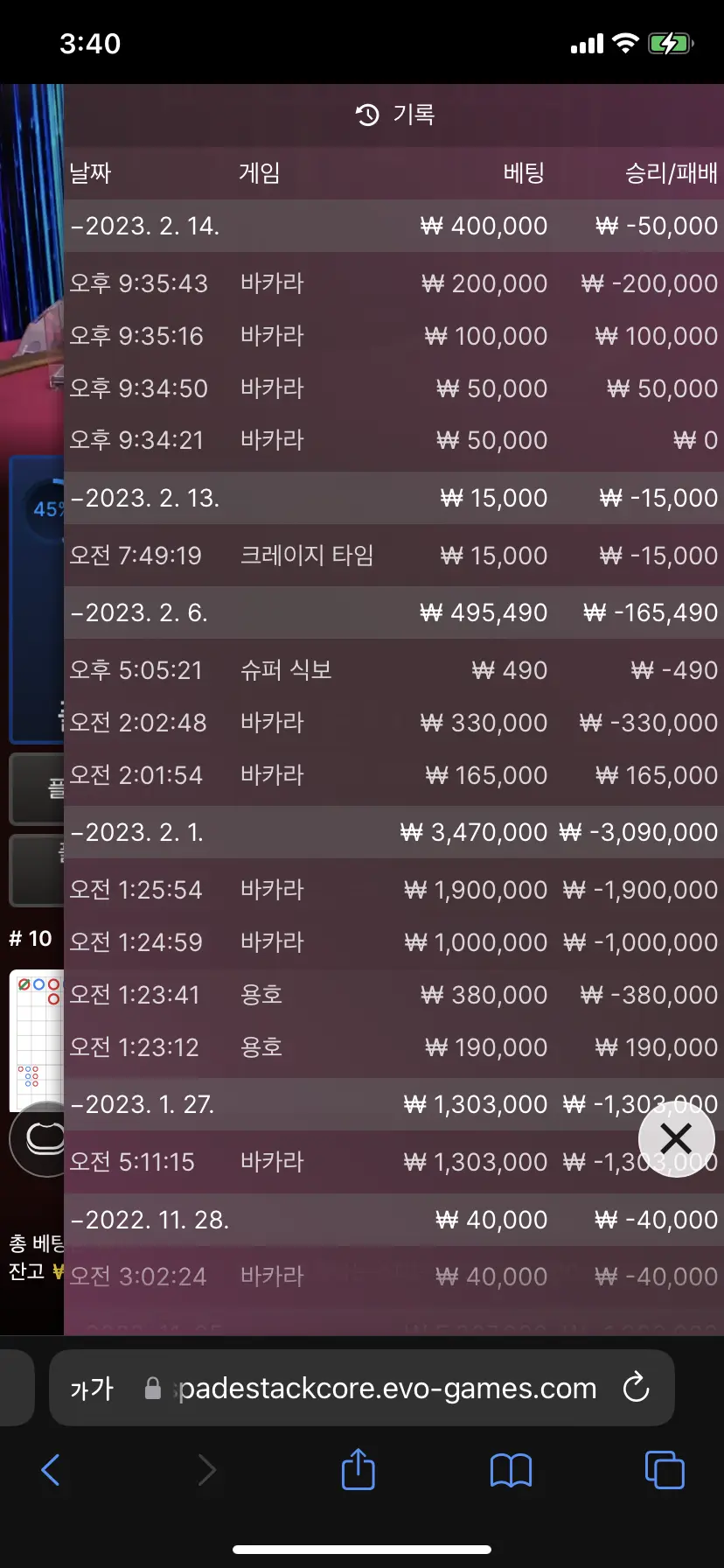Go back in Safari

click(x=51, y=1470)
